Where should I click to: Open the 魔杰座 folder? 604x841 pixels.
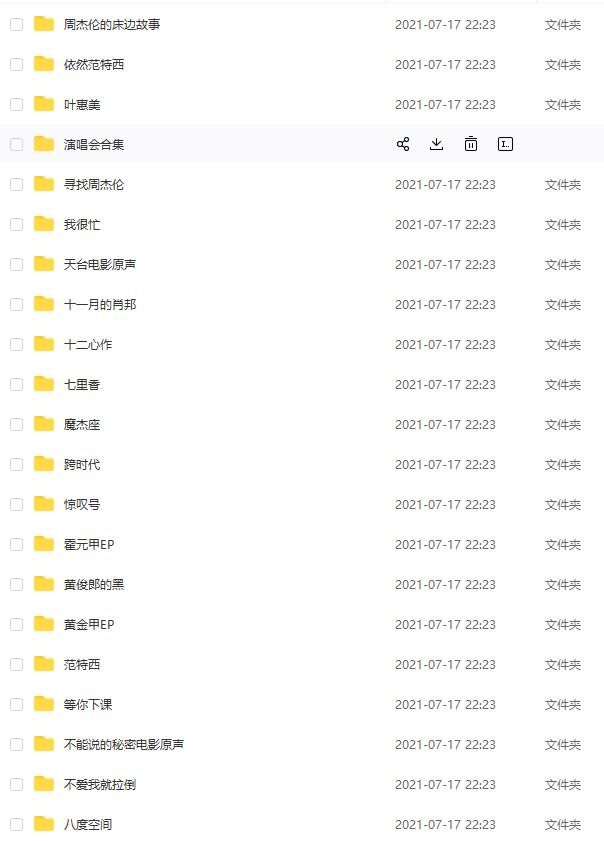coord(81,424)
